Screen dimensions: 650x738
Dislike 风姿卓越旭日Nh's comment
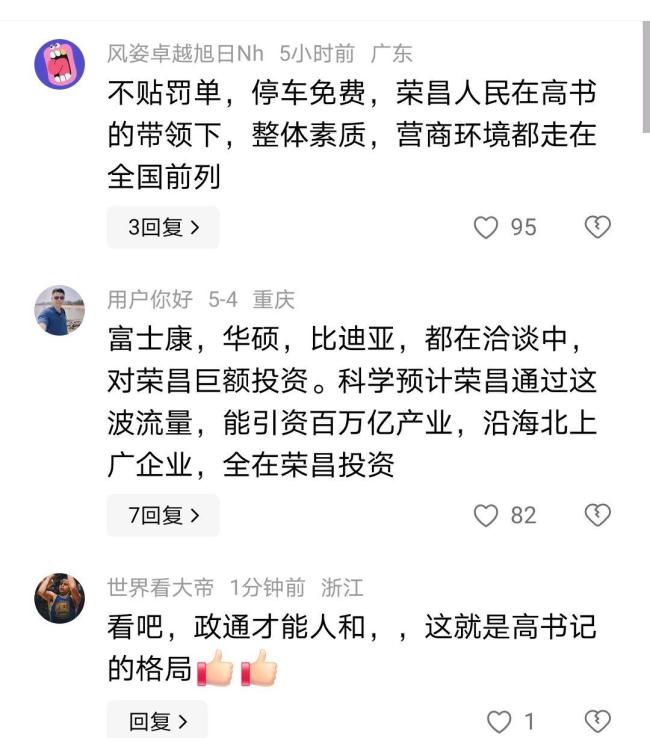tap(597, 228)
